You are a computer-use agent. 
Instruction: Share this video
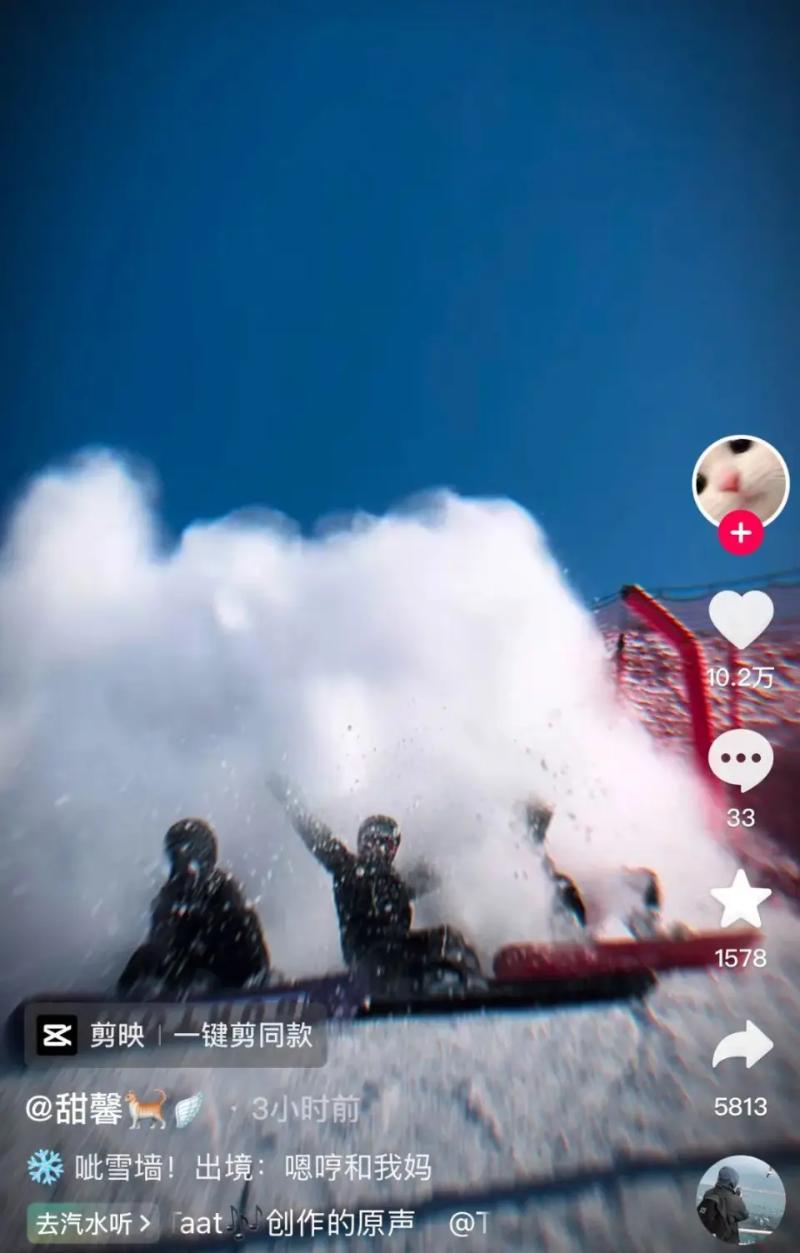(741, 1046)
